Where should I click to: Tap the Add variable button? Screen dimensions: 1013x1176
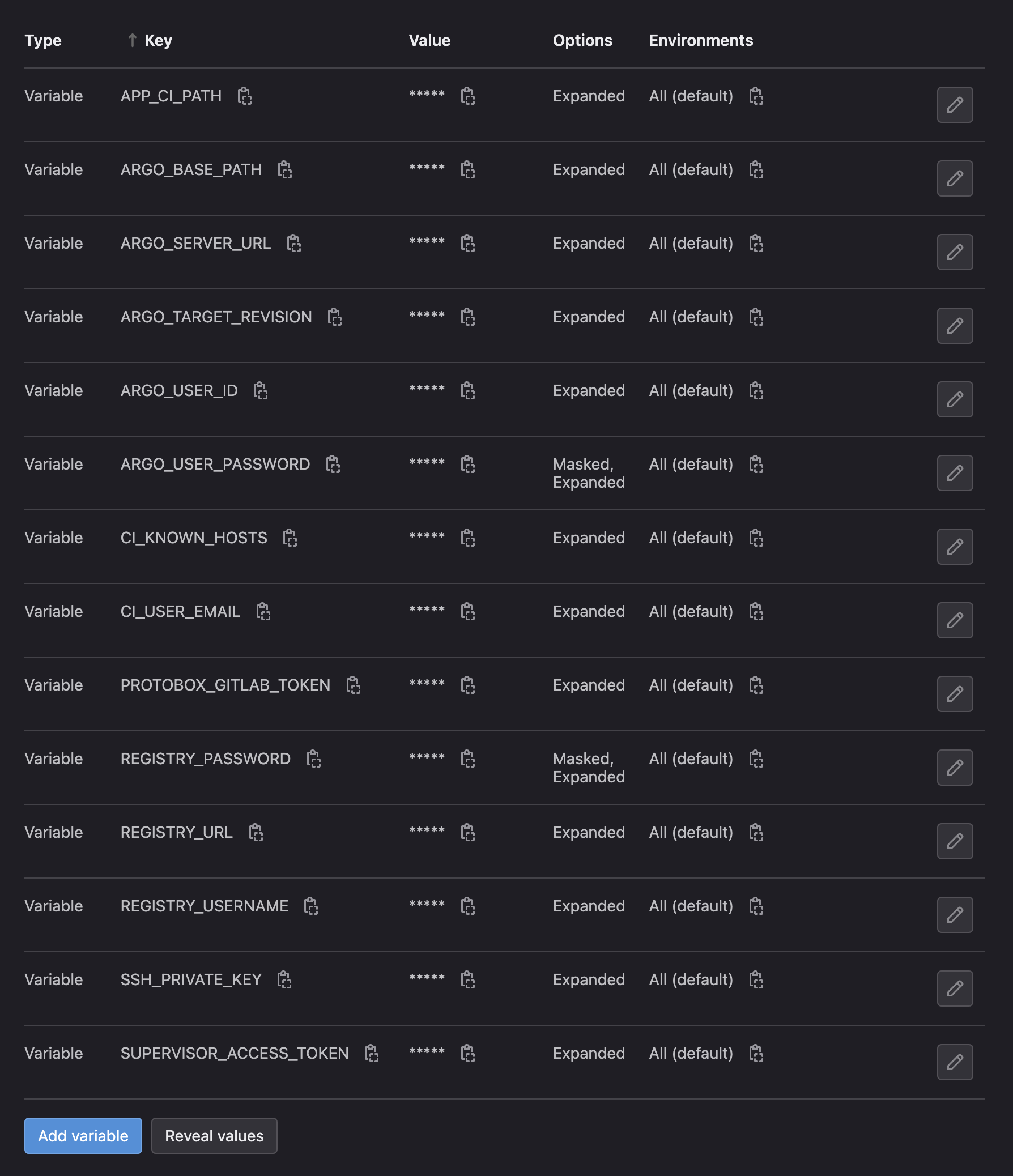pyautogui.click(x=83, y=1136)
